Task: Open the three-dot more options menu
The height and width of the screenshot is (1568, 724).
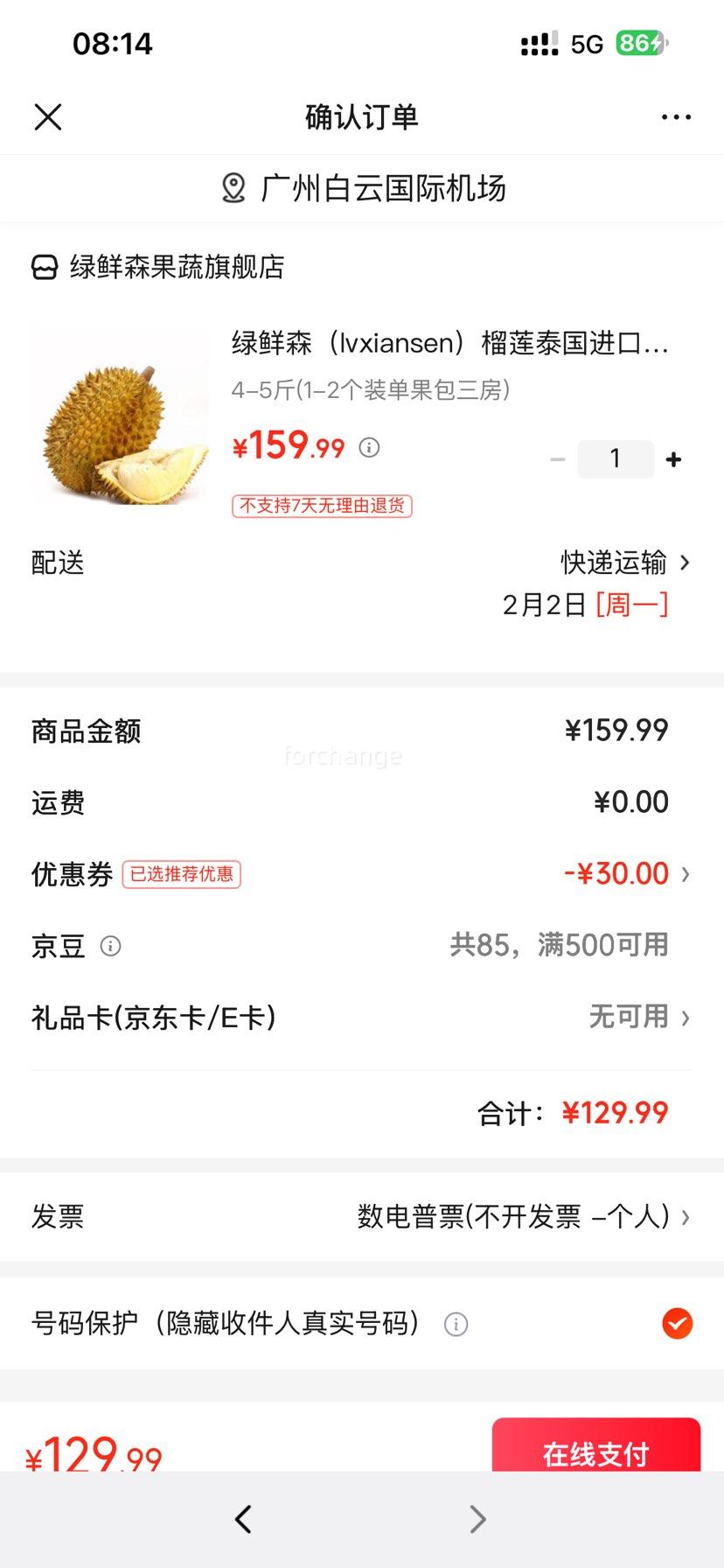Action: point(676,116)
